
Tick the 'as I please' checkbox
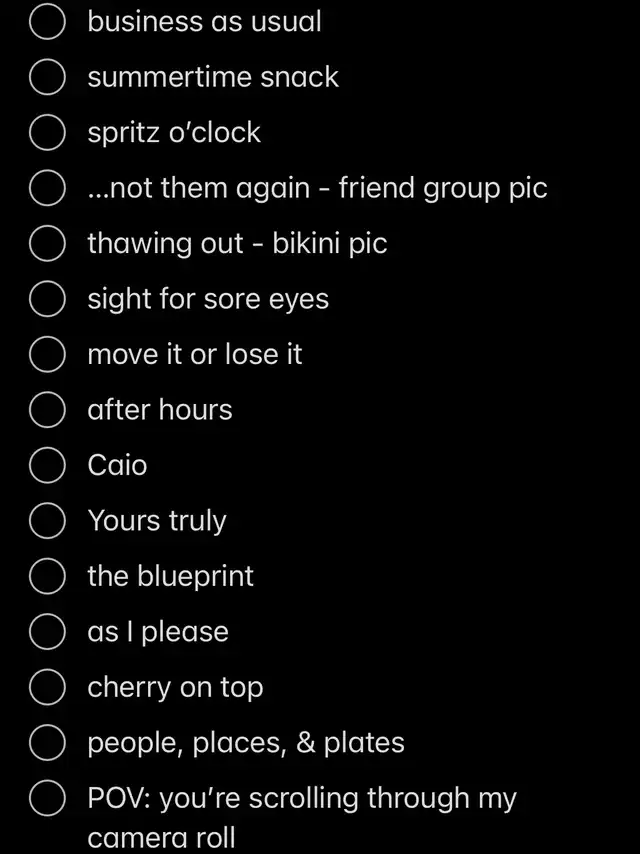tap(47, 633)
